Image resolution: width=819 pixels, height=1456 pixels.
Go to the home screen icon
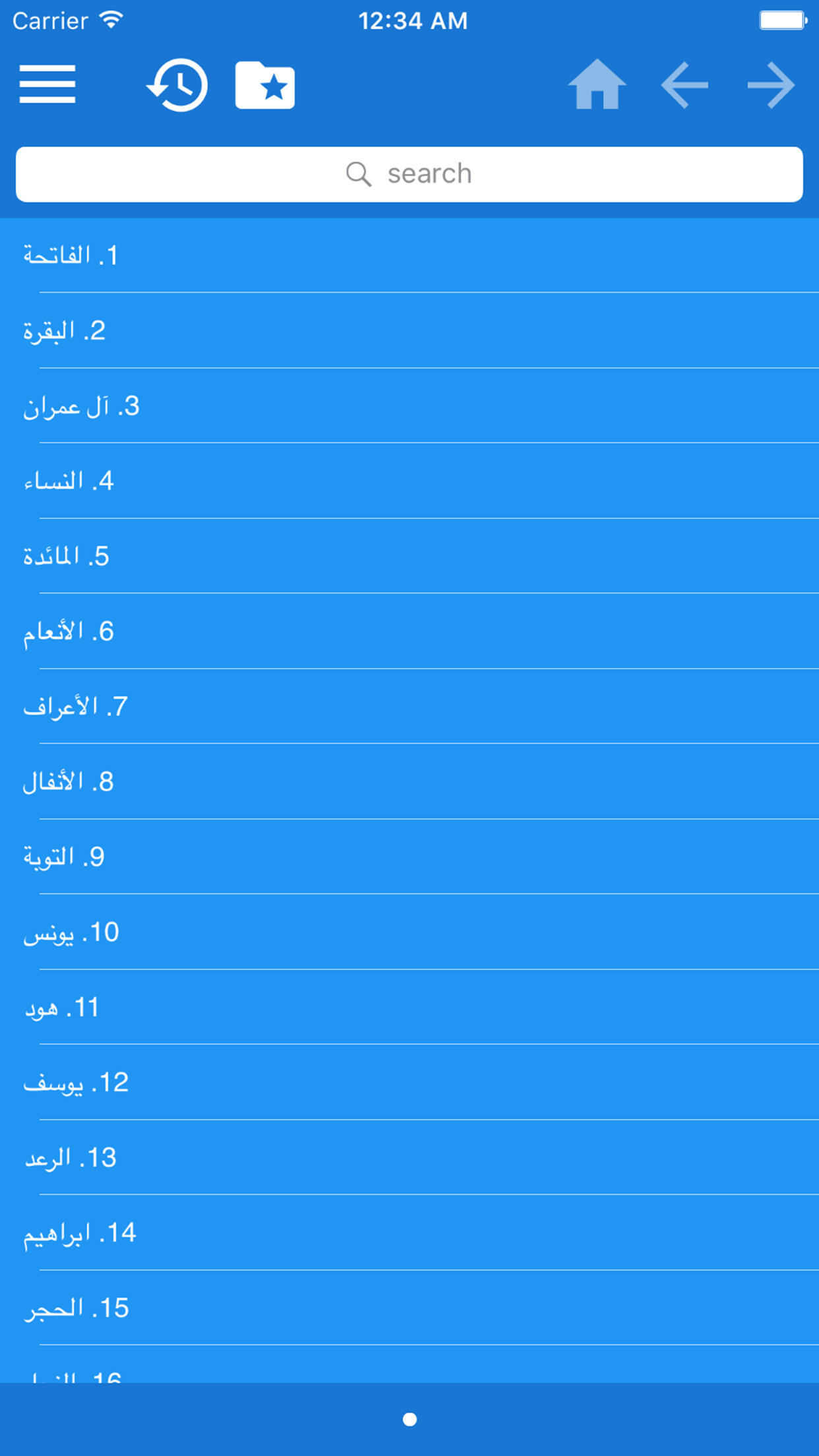pyautogui.click(x=597, y=84)
